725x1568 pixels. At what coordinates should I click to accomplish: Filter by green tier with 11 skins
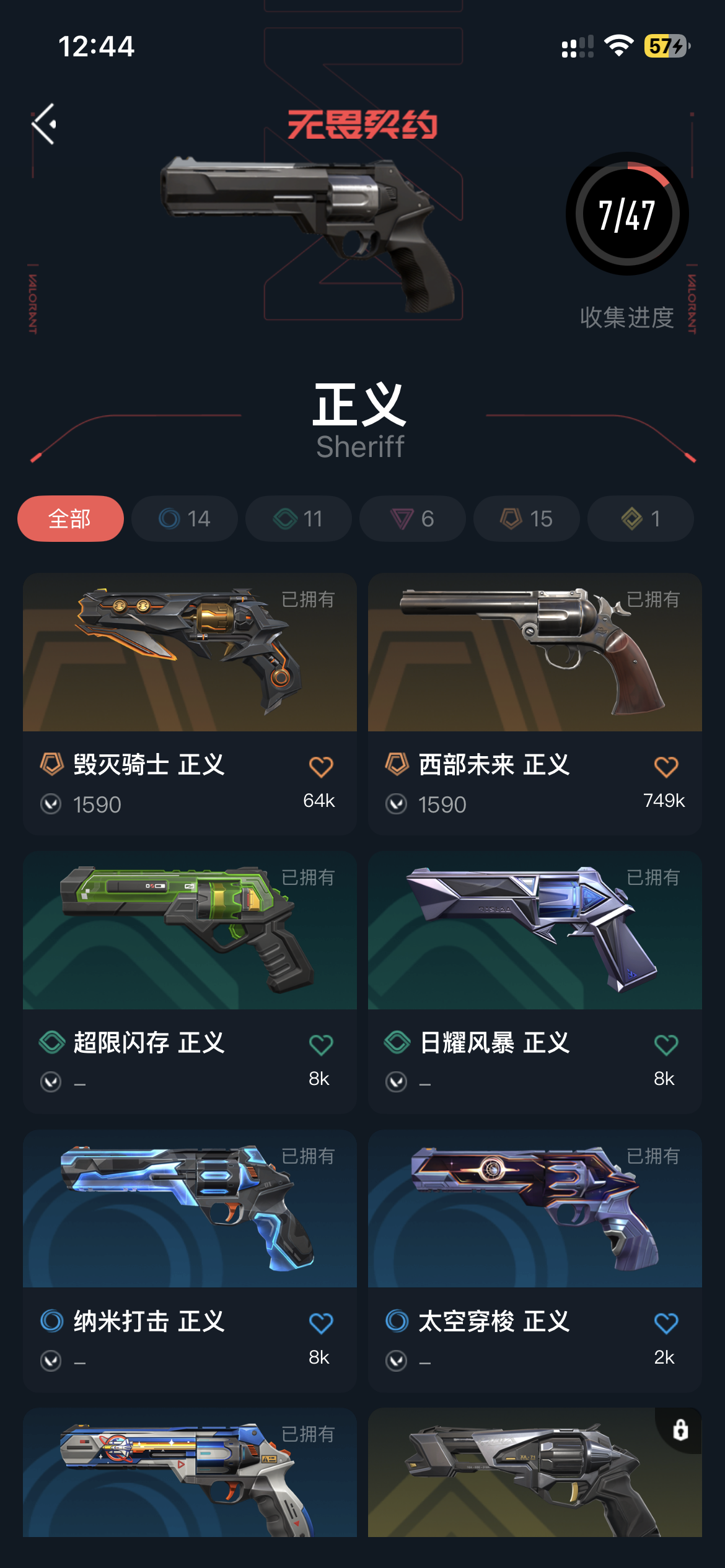(298, 518)
